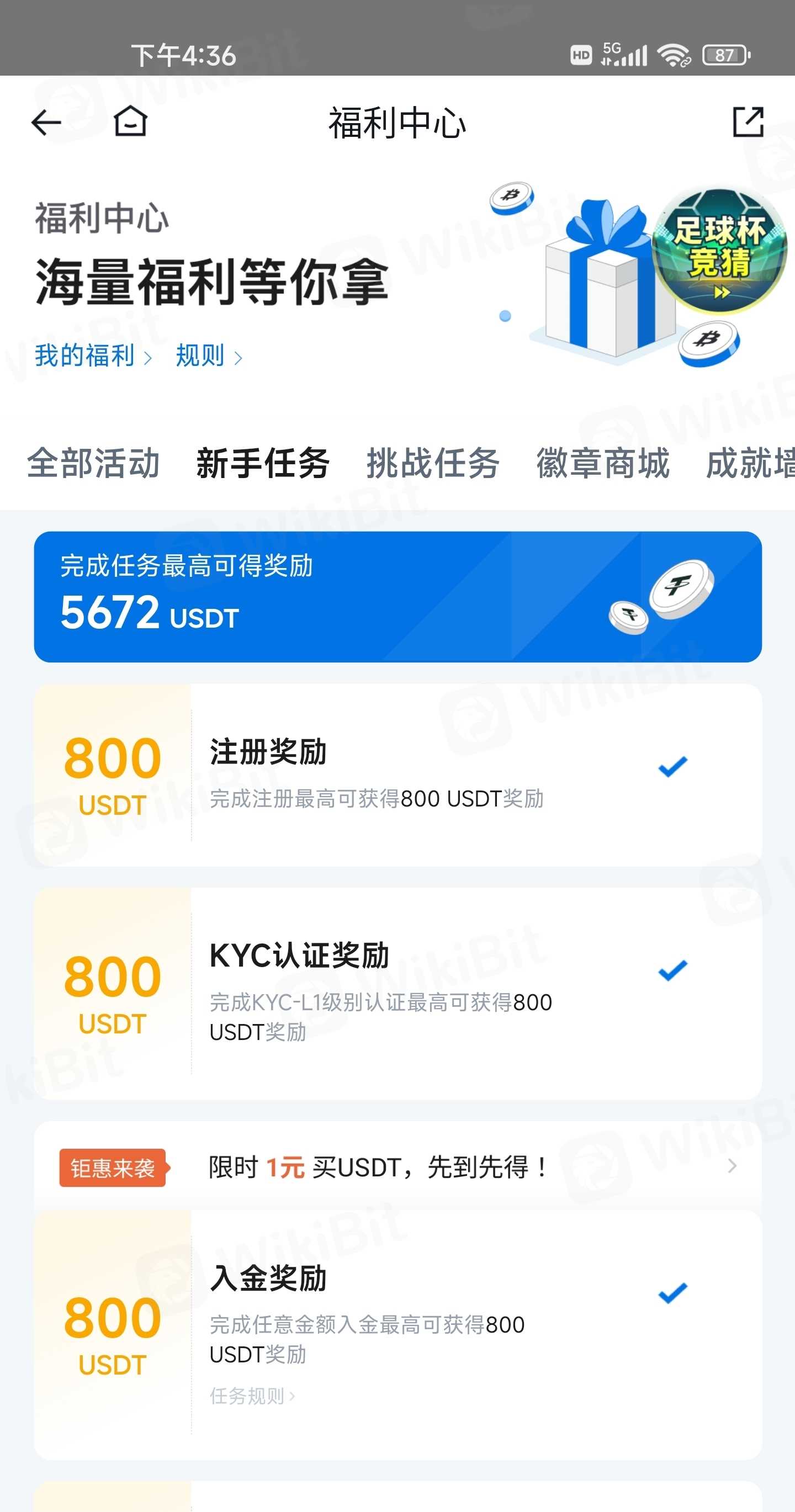Switch to the 全部活动 tab
This screenshot has width=795, height=1512.
coord(93,463)
